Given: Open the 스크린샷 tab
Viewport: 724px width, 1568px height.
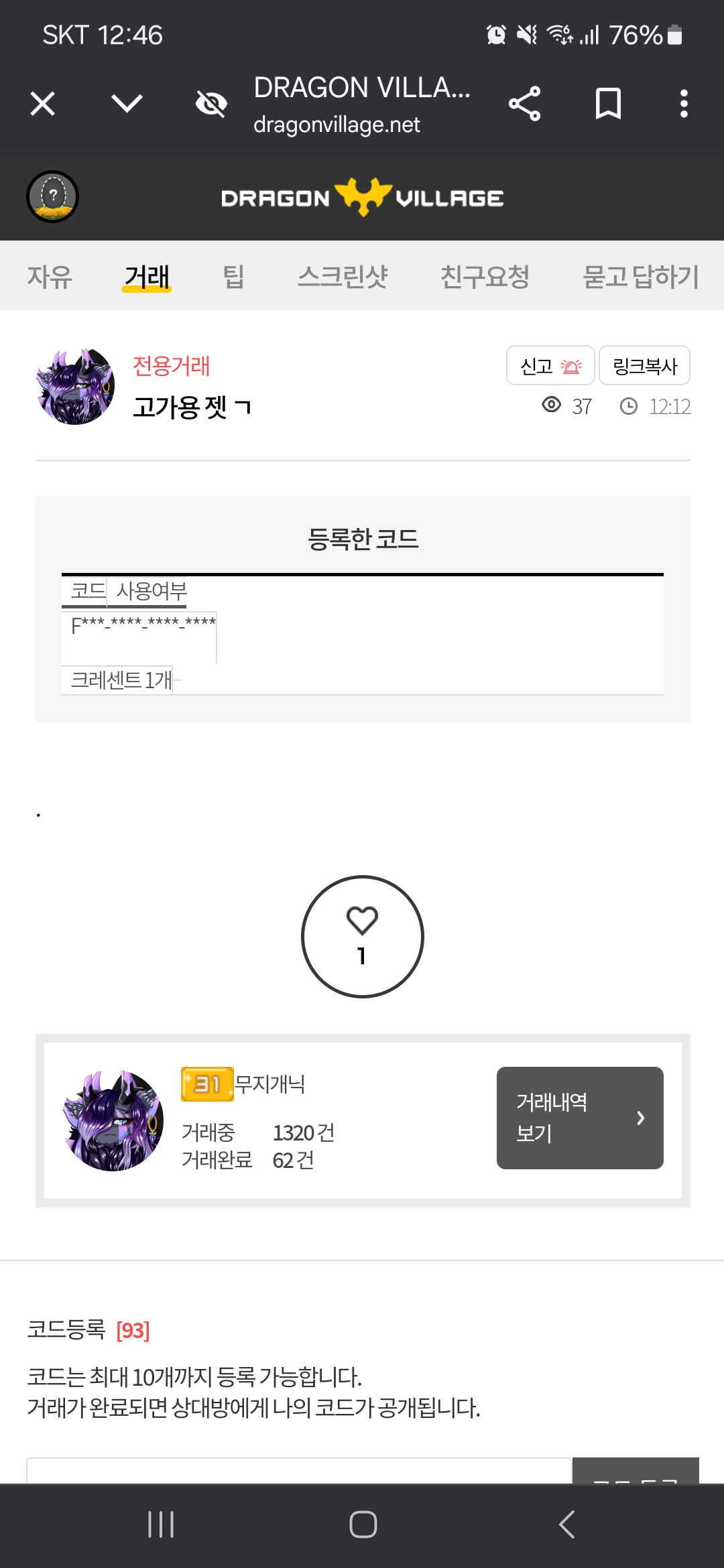Looking at the screenshot, I should 343,276.
